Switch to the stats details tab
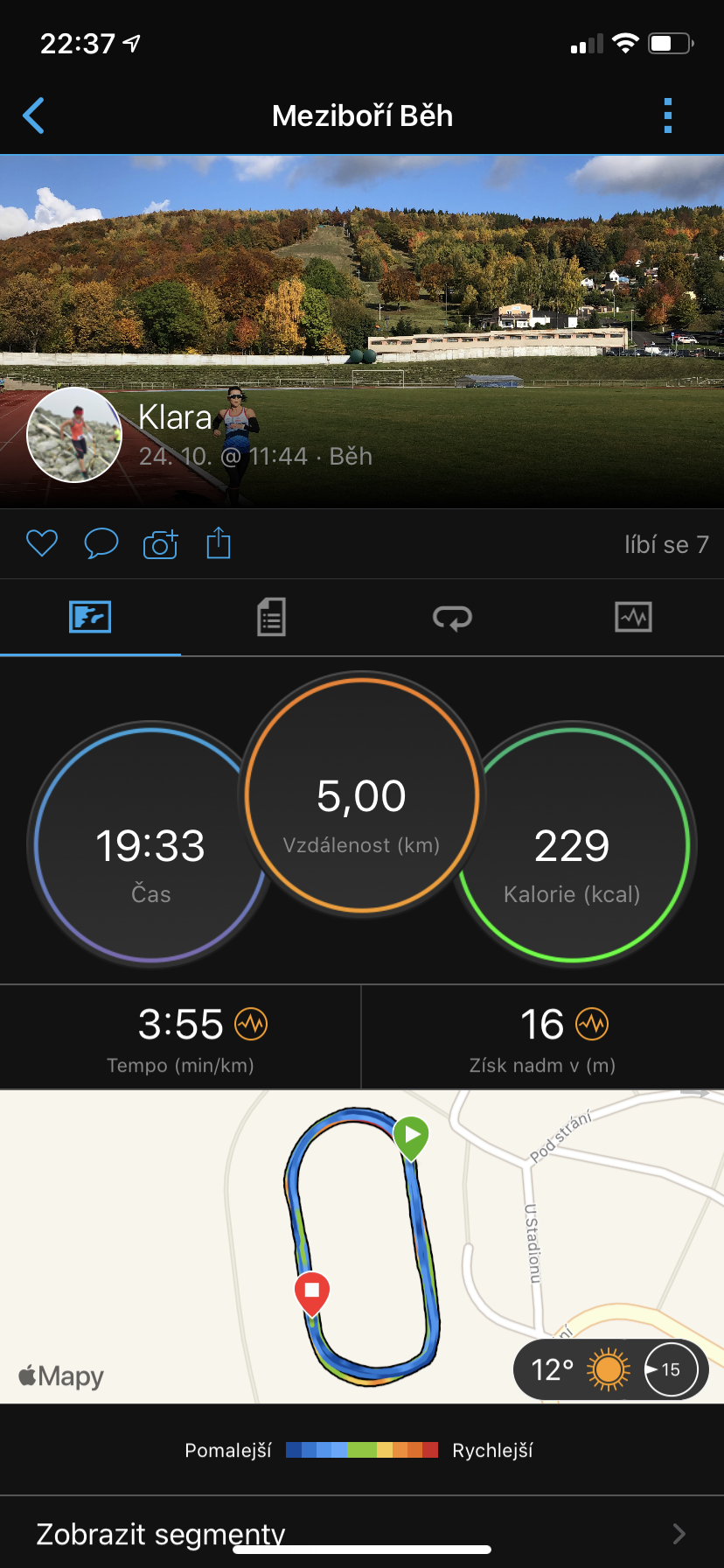The width and height of the screenshot is (724, 1568). click(x=271, y=617)
